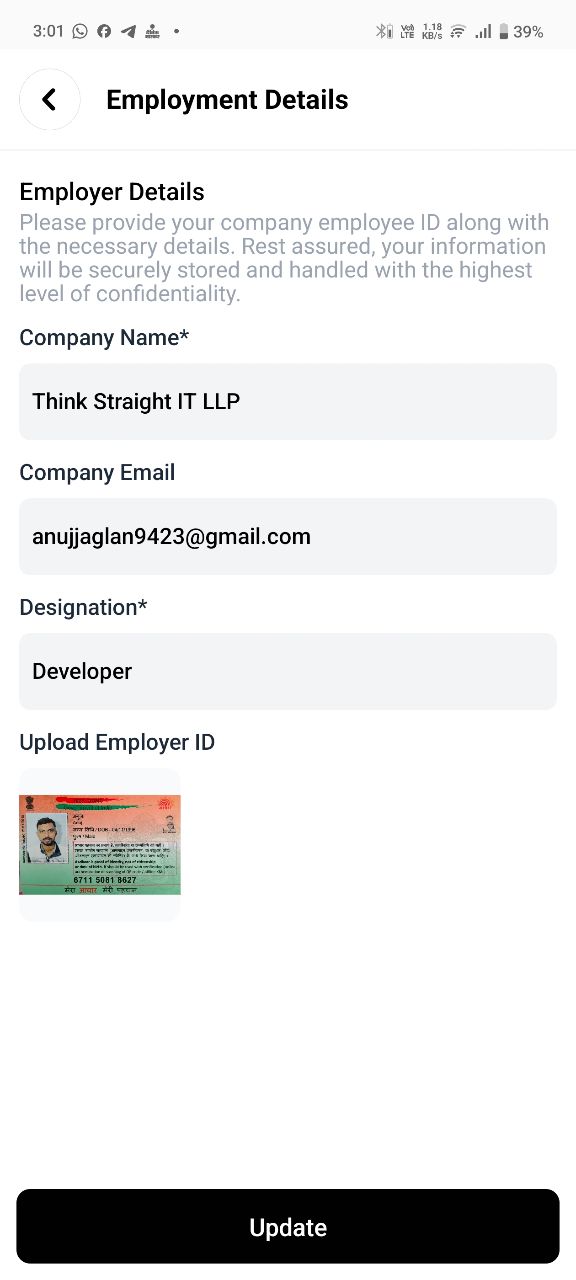This screenshot has height=1280, width=576.
Task: Edit the Company Name field
Action: (x=288, y=401)
